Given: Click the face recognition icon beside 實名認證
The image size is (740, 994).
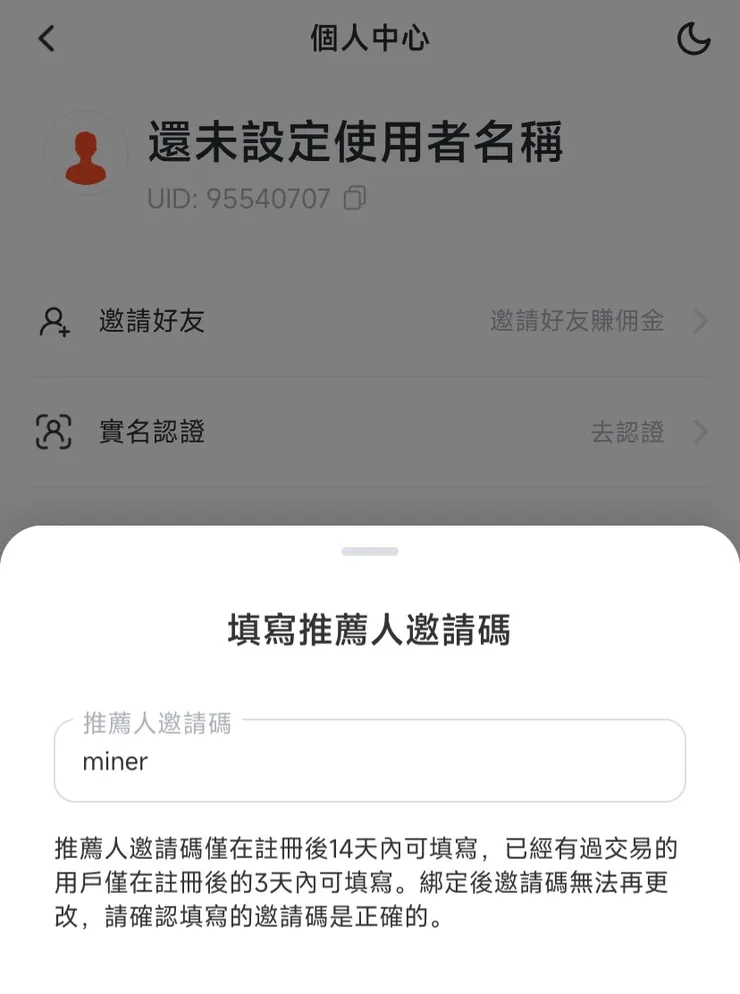Looking at the screenshot, I should [x=53, y=432].
